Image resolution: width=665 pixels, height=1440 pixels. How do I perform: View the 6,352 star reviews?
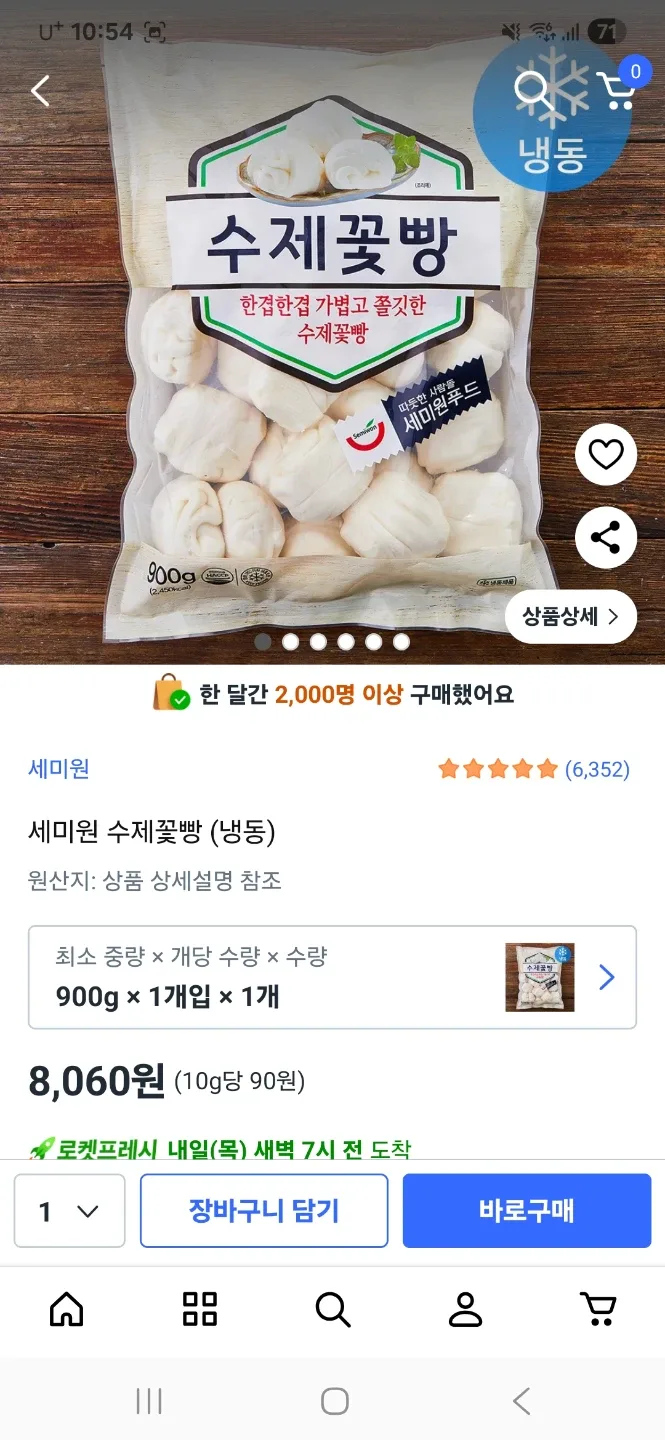pyautogui.click(x=534, y=769)
